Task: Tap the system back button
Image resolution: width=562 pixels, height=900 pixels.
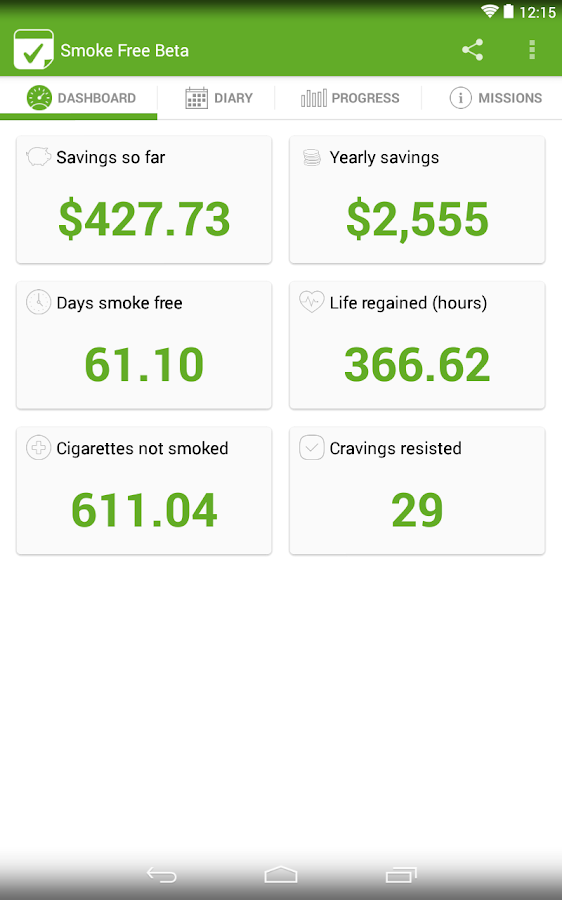Action: tap(161, 875)
